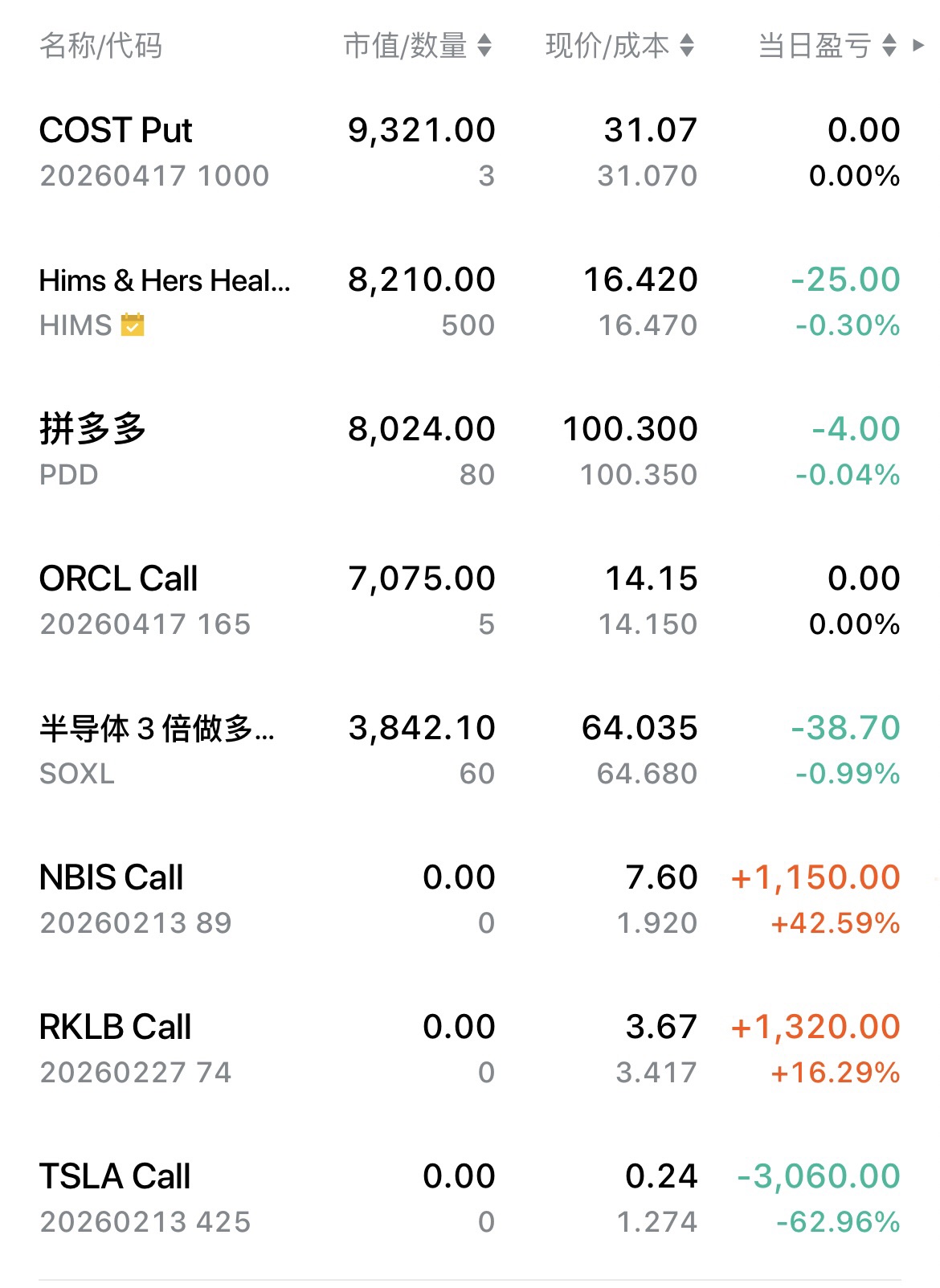Sort holdings by 现价/成本
The image size is (940, 1288).
(x=619, y=46)
